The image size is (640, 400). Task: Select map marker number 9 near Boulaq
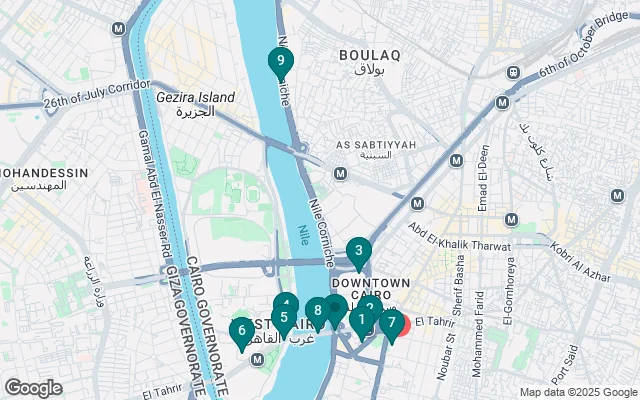click(281, 62)
